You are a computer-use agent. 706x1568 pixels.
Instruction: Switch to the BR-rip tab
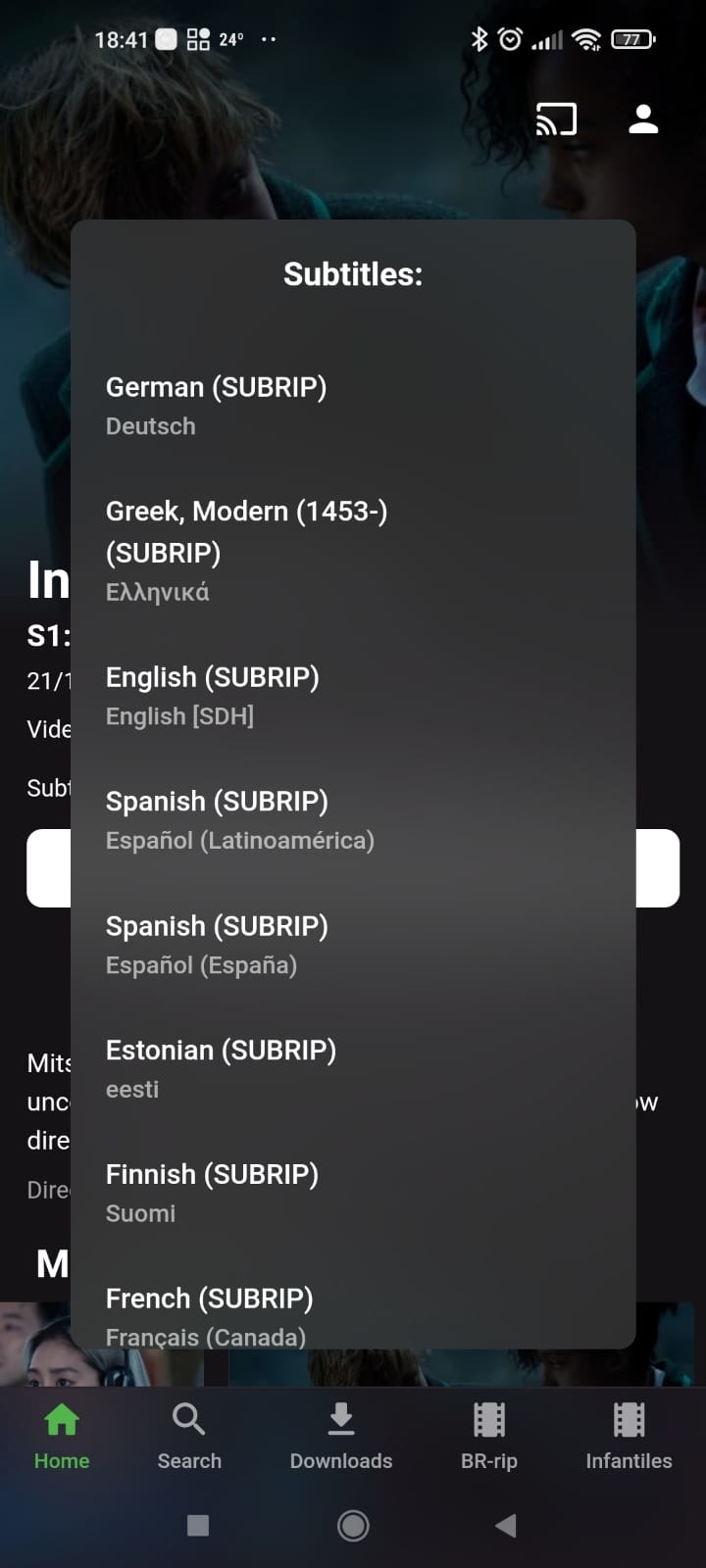point(489,1436)
